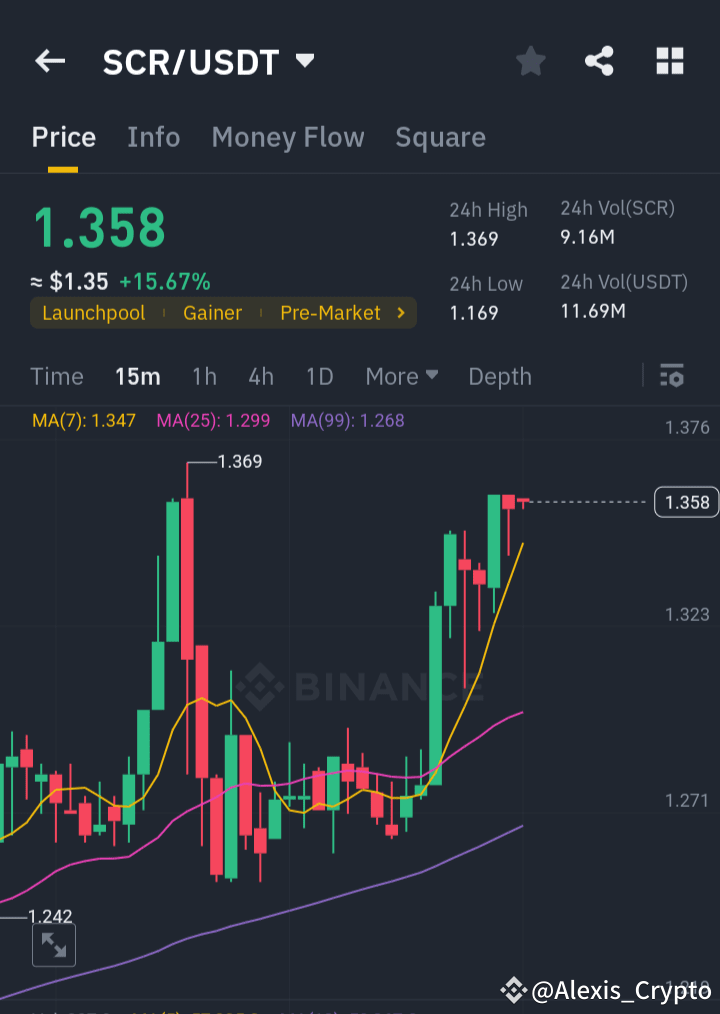Open the grid layout menu
This screenshot has width=720, height=1014.
point(668,61)
